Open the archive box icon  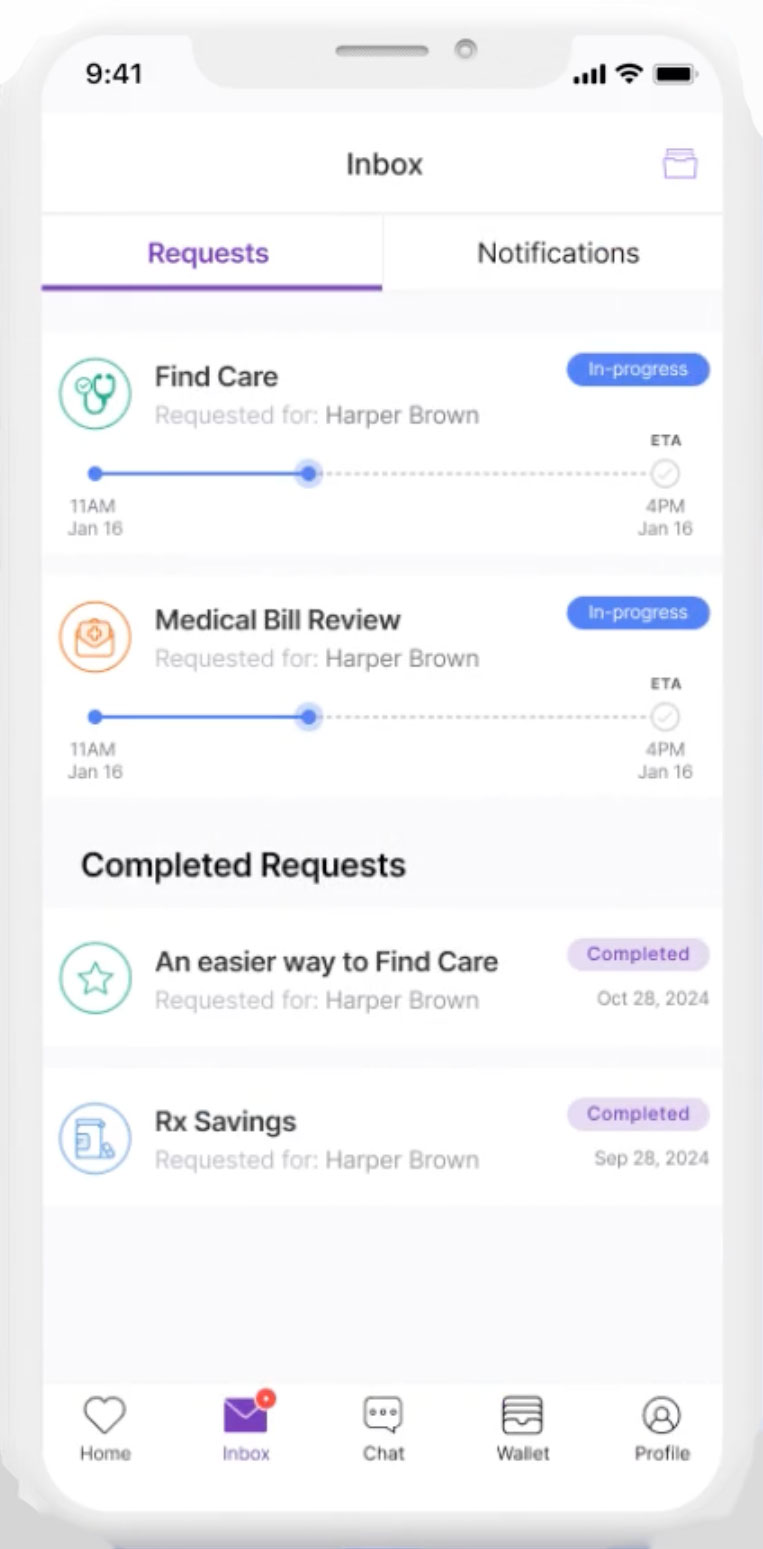click(x=680, y=164)
